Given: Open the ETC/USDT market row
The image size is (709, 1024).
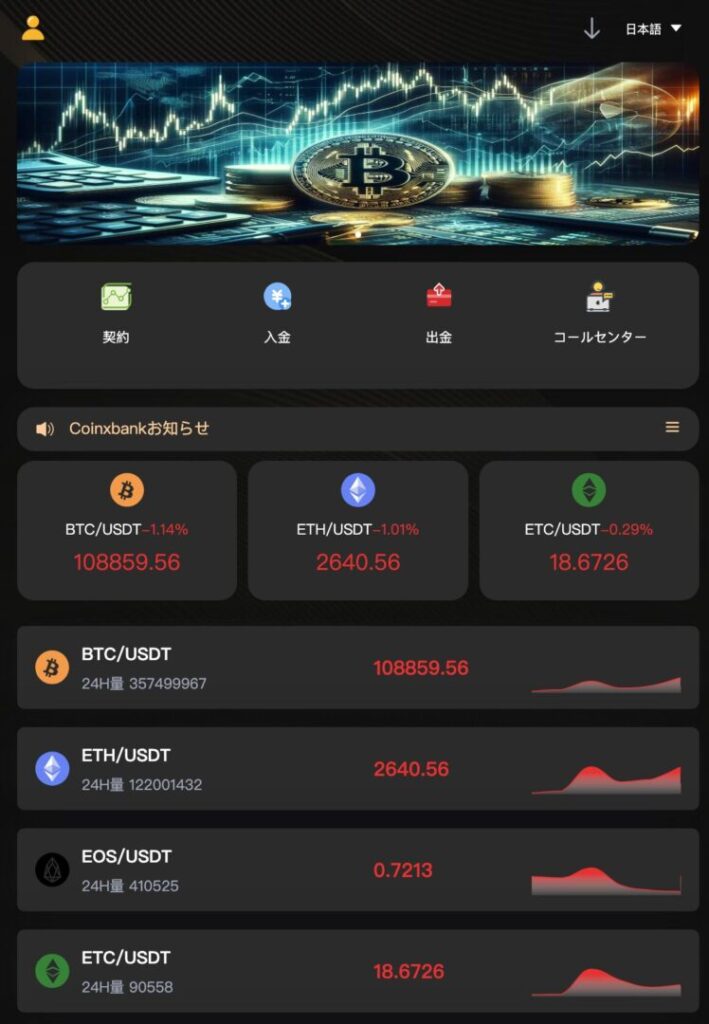Looking at the screenshot, I should tap(357, 971).
